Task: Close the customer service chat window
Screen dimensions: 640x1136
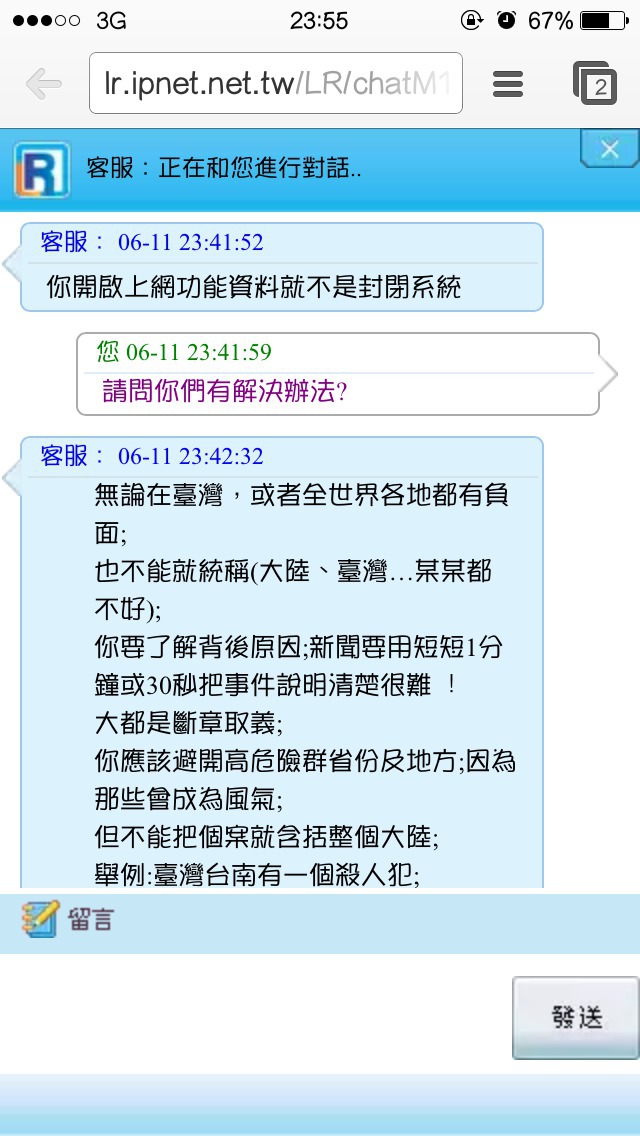Action: coord(610,149)
